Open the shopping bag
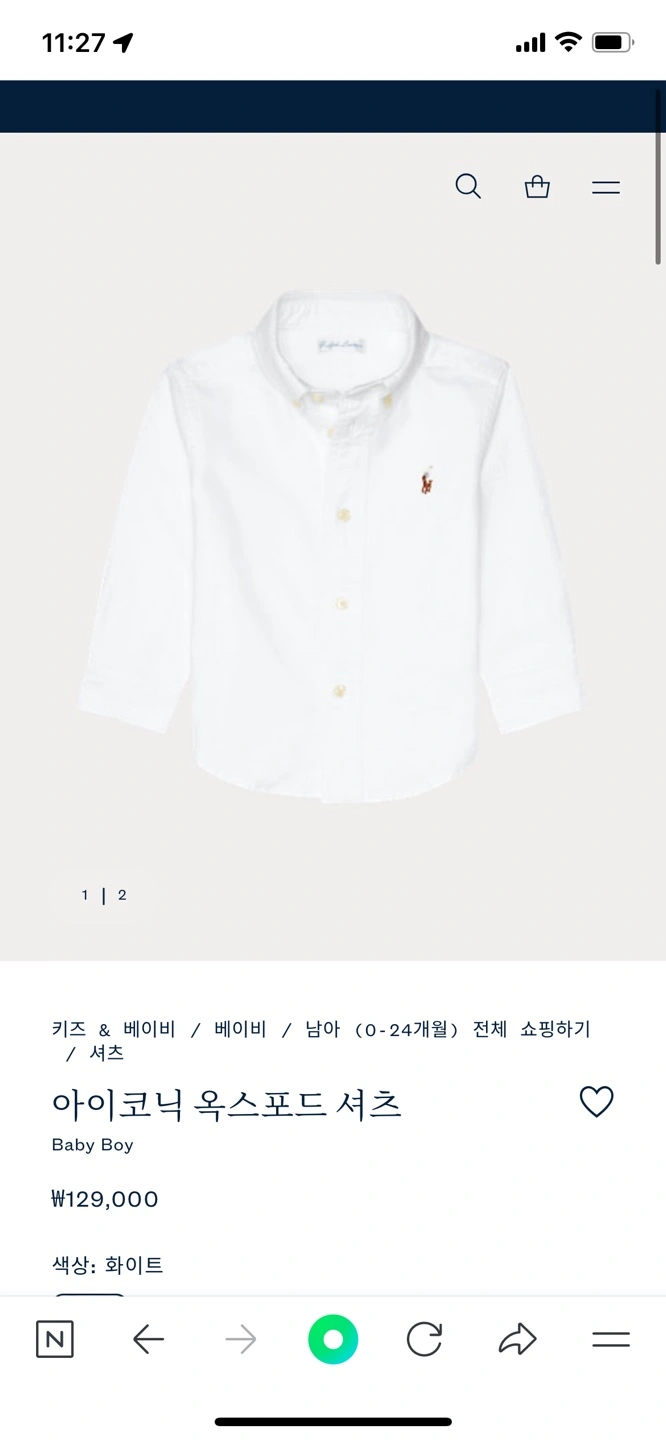This screenshot has height=1440, width=666. pyautogui.click(x=537, y=187)
